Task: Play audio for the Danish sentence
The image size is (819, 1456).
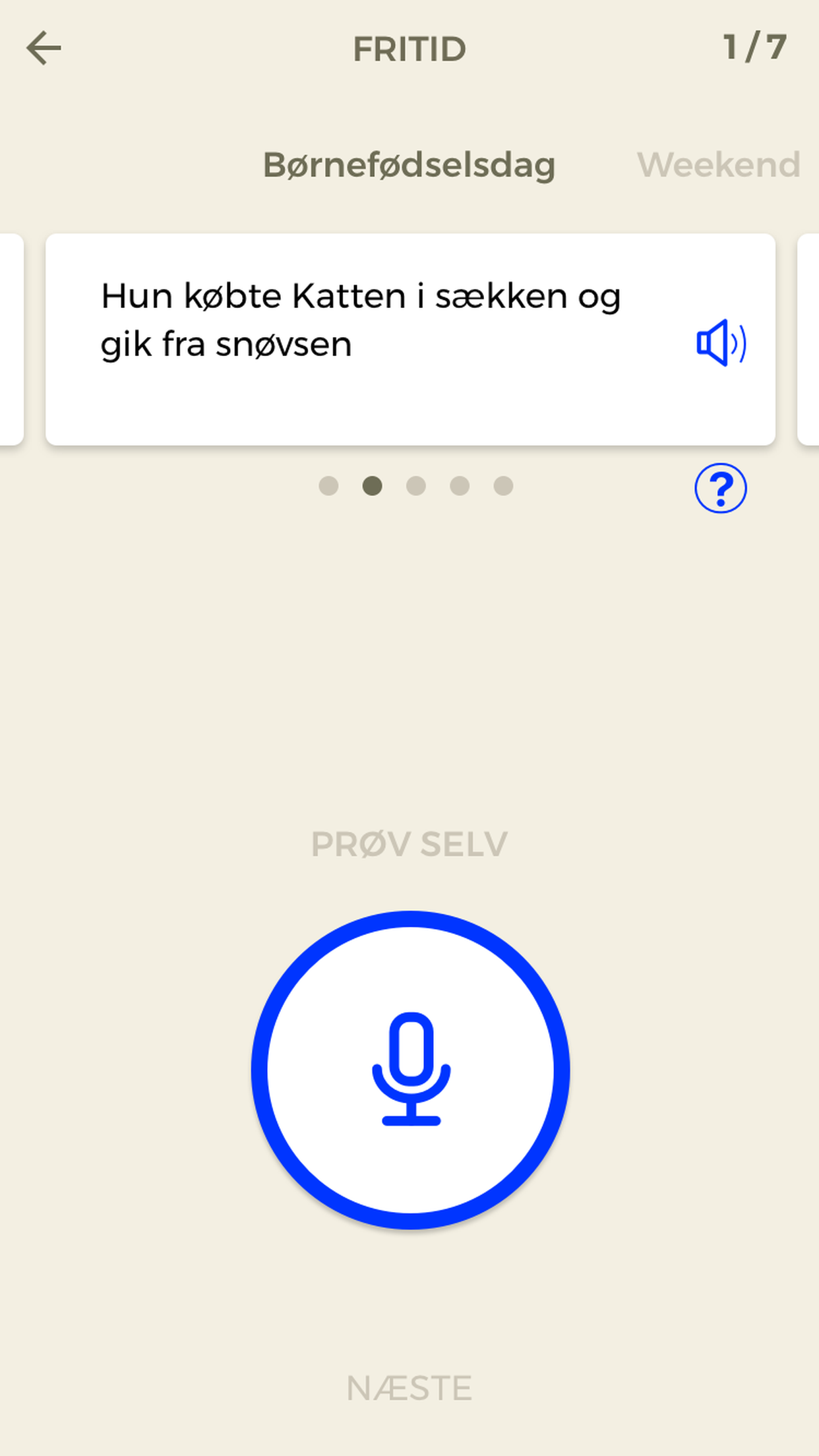Action: (x=721, y=342)
